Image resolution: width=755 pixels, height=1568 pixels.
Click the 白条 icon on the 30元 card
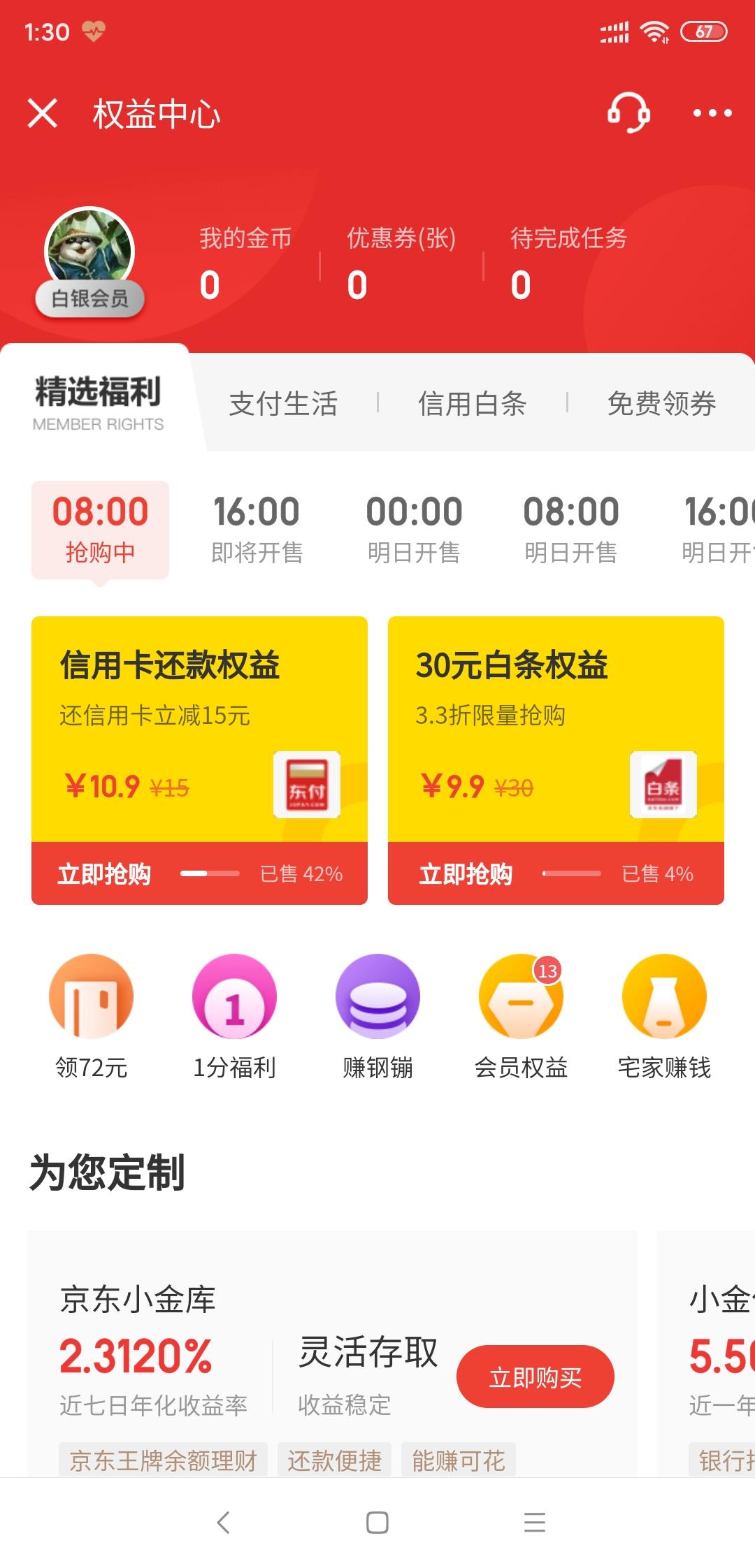pyautogui.click(x=665, y=784)
